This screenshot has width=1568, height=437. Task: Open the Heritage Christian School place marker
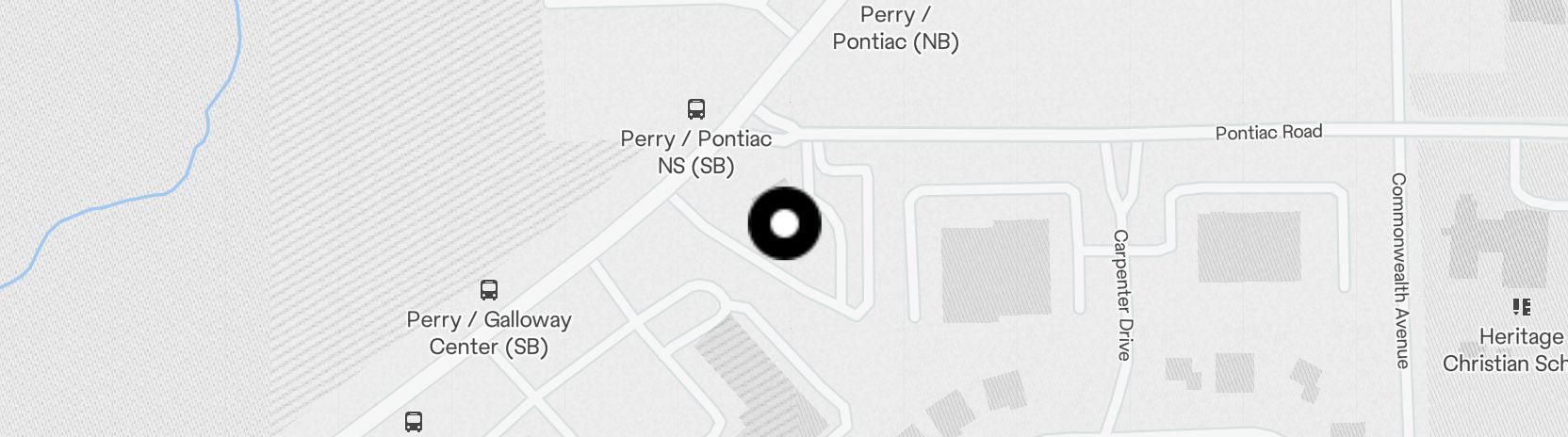click(x=1521, y=307)
